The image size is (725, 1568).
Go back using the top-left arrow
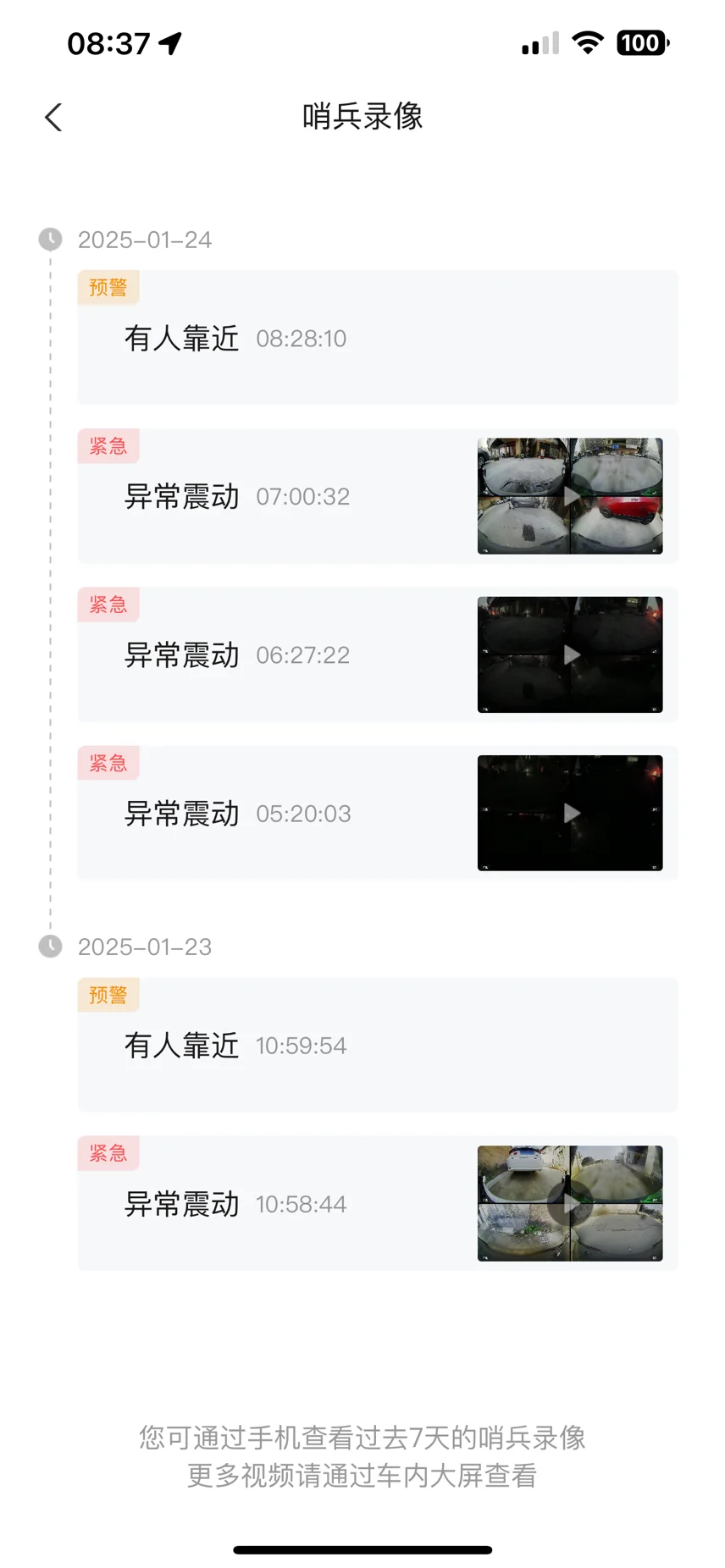click(53, 118)
